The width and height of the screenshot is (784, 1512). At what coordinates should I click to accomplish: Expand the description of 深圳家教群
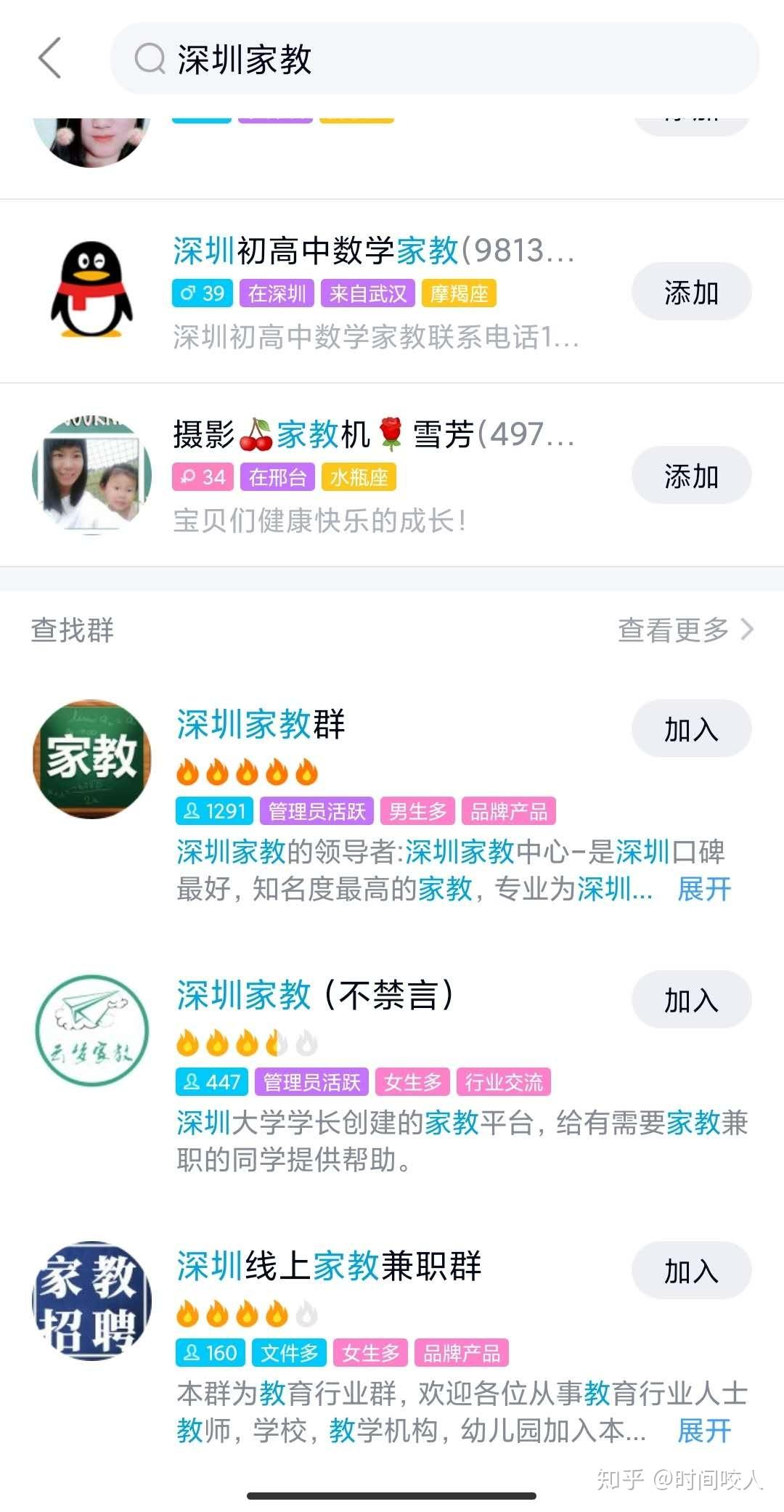click(x=704, y=888)
